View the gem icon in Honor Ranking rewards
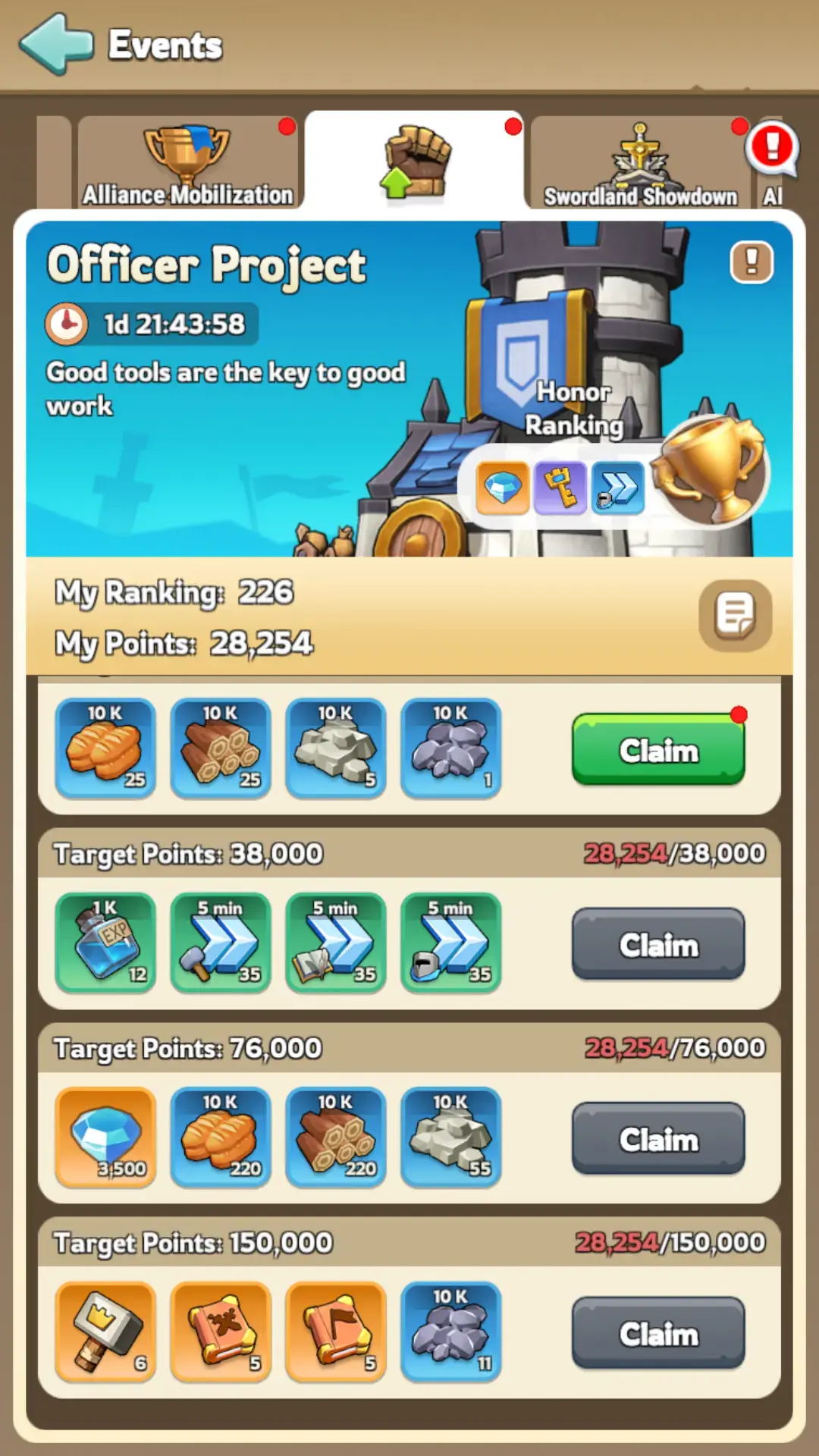Viewport: 819px width, 1456px height. click(x=502, y=488)
